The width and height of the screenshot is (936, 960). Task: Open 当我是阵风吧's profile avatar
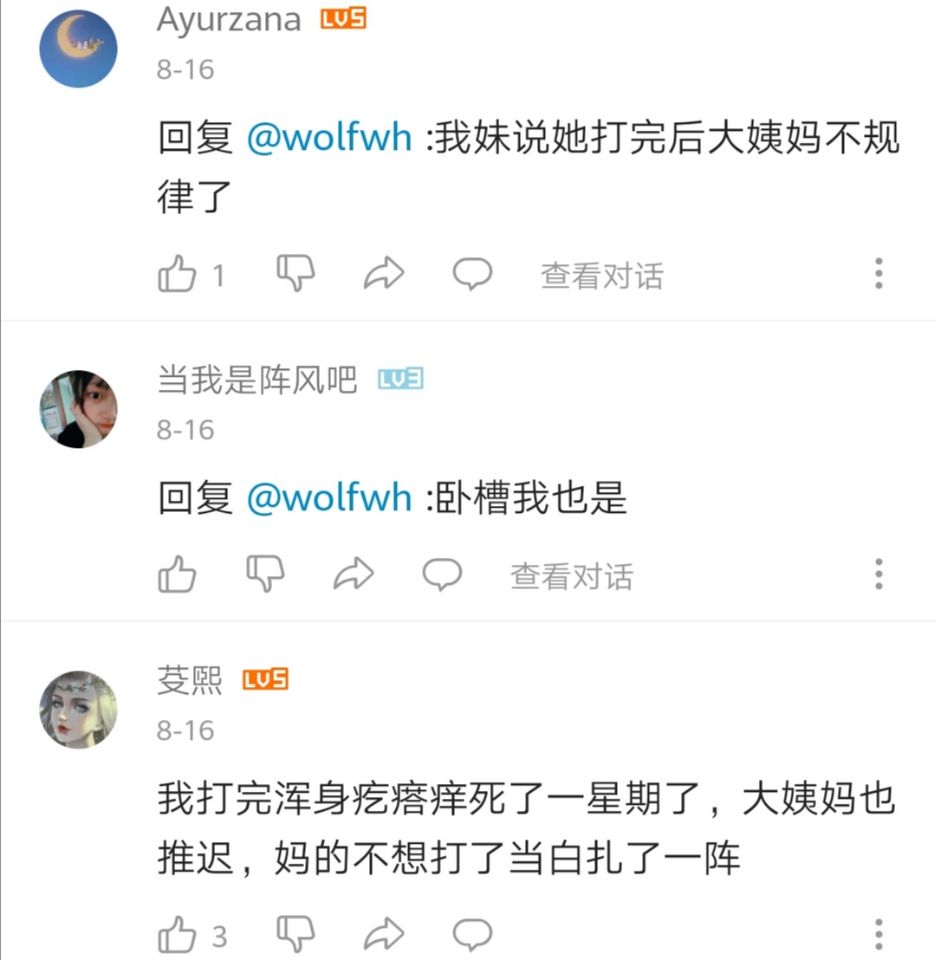tap(78, 408)
